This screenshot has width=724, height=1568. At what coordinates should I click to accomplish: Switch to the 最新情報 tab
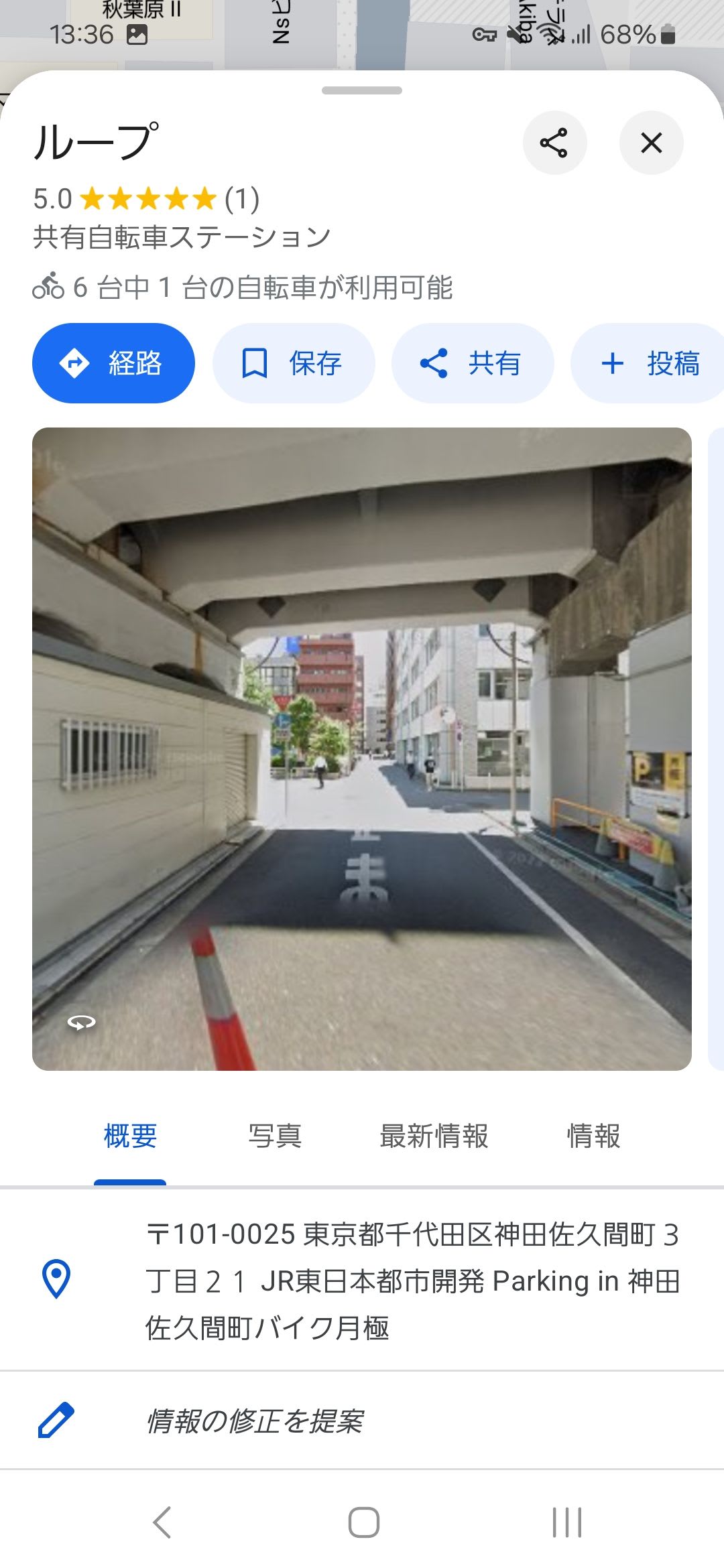[434, 1136]
